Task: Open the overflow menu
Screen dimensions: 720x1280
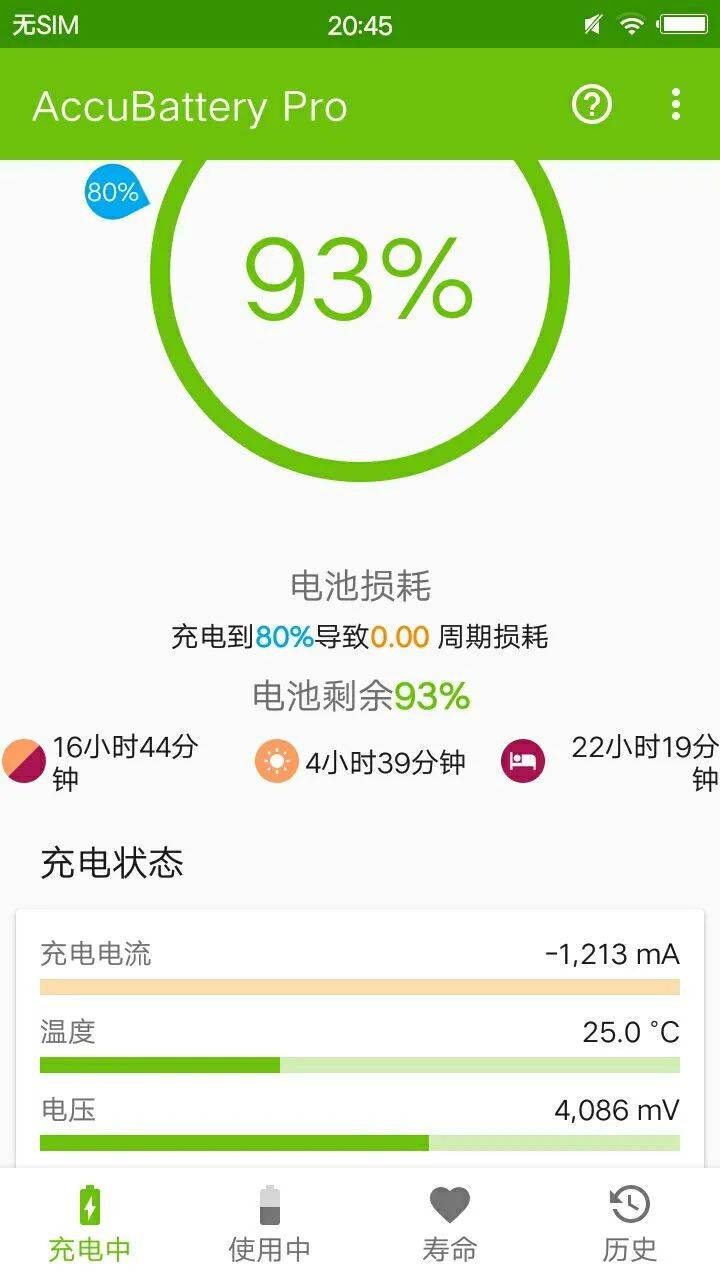Action: coord(676,104)
